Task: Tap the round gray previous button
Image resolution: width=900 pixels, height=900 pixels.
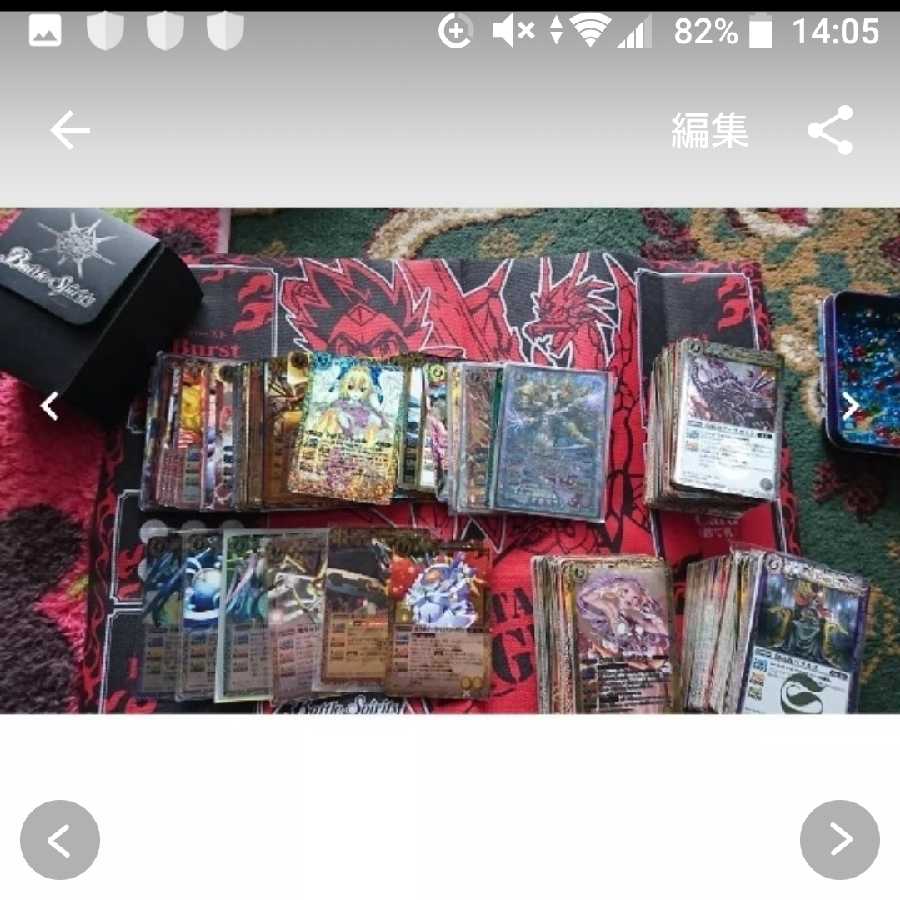Action: point(60,840)
